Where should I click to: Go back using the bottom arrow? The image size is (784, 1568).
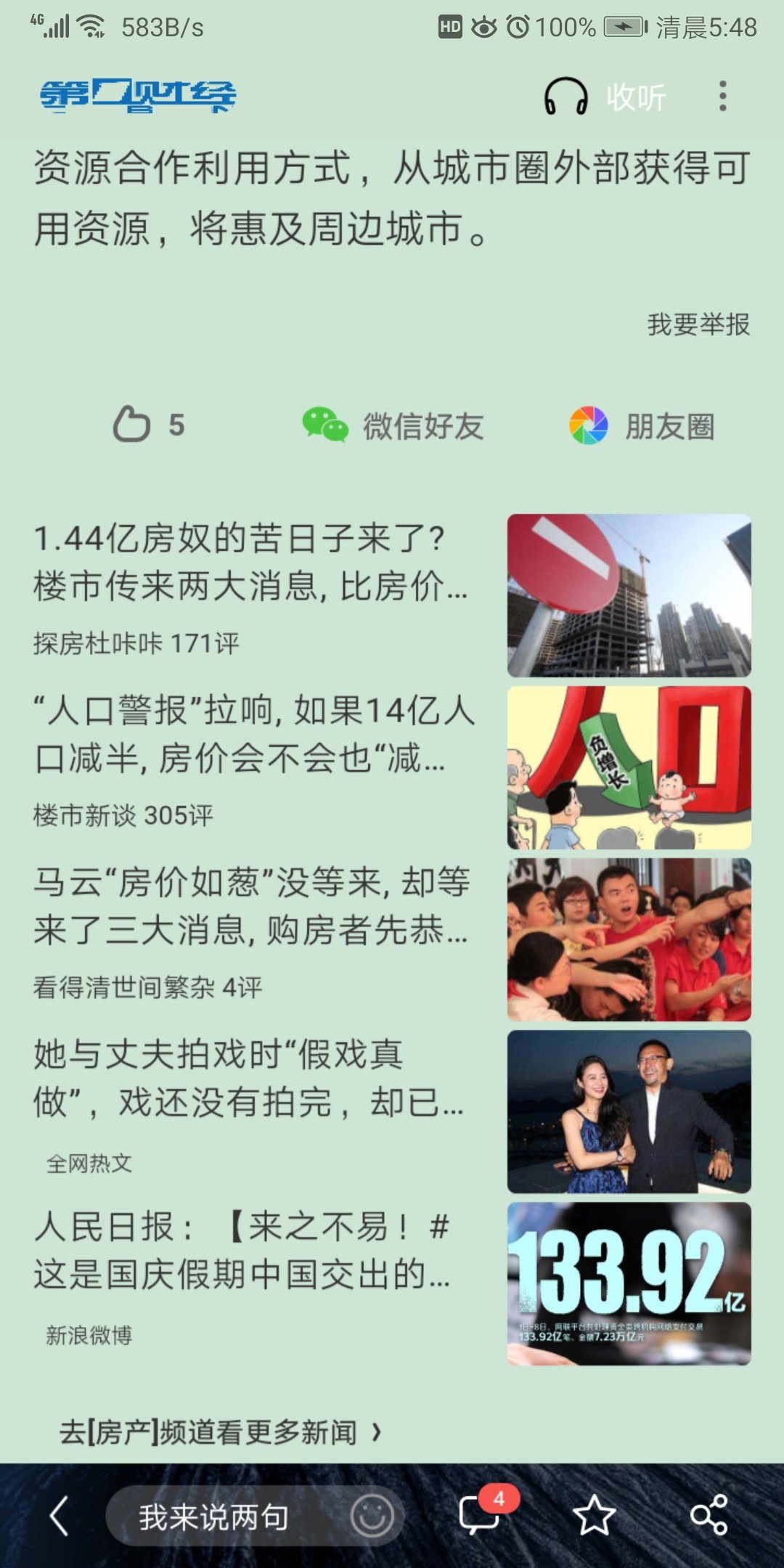point(58,1516)
